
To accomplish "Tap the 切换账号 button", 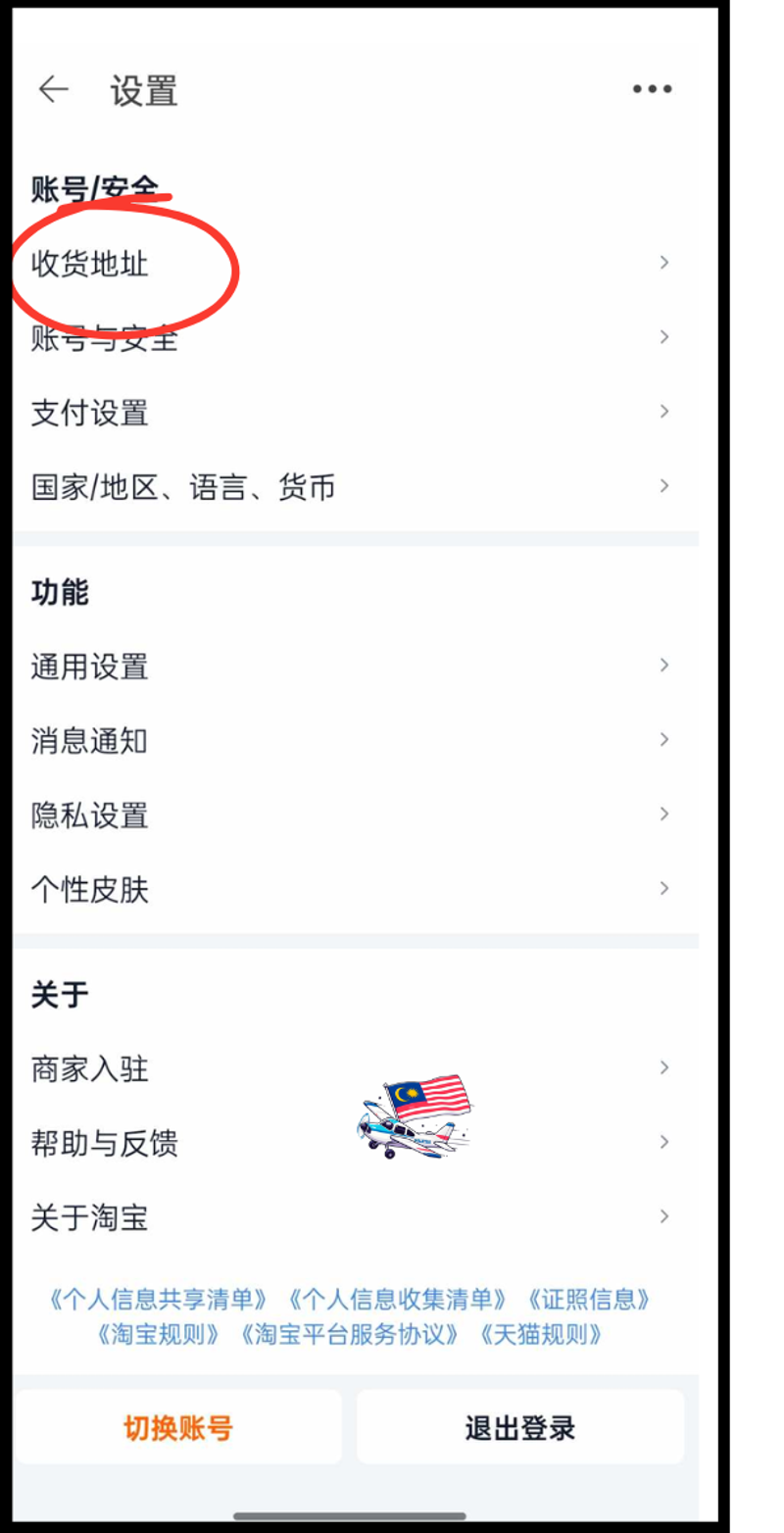I will click(178, 1427).
